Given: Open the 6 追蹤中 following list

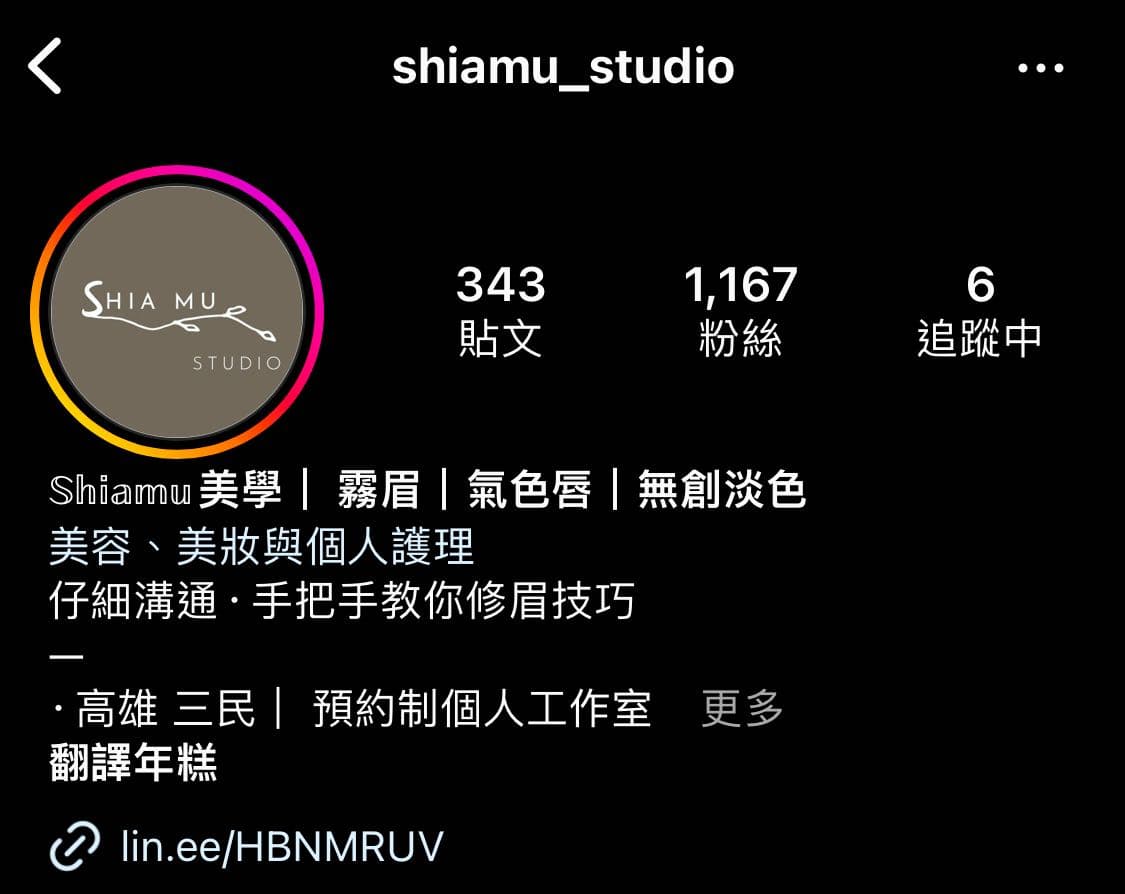Looking at the screenshot, I should (x=980, y=310).
